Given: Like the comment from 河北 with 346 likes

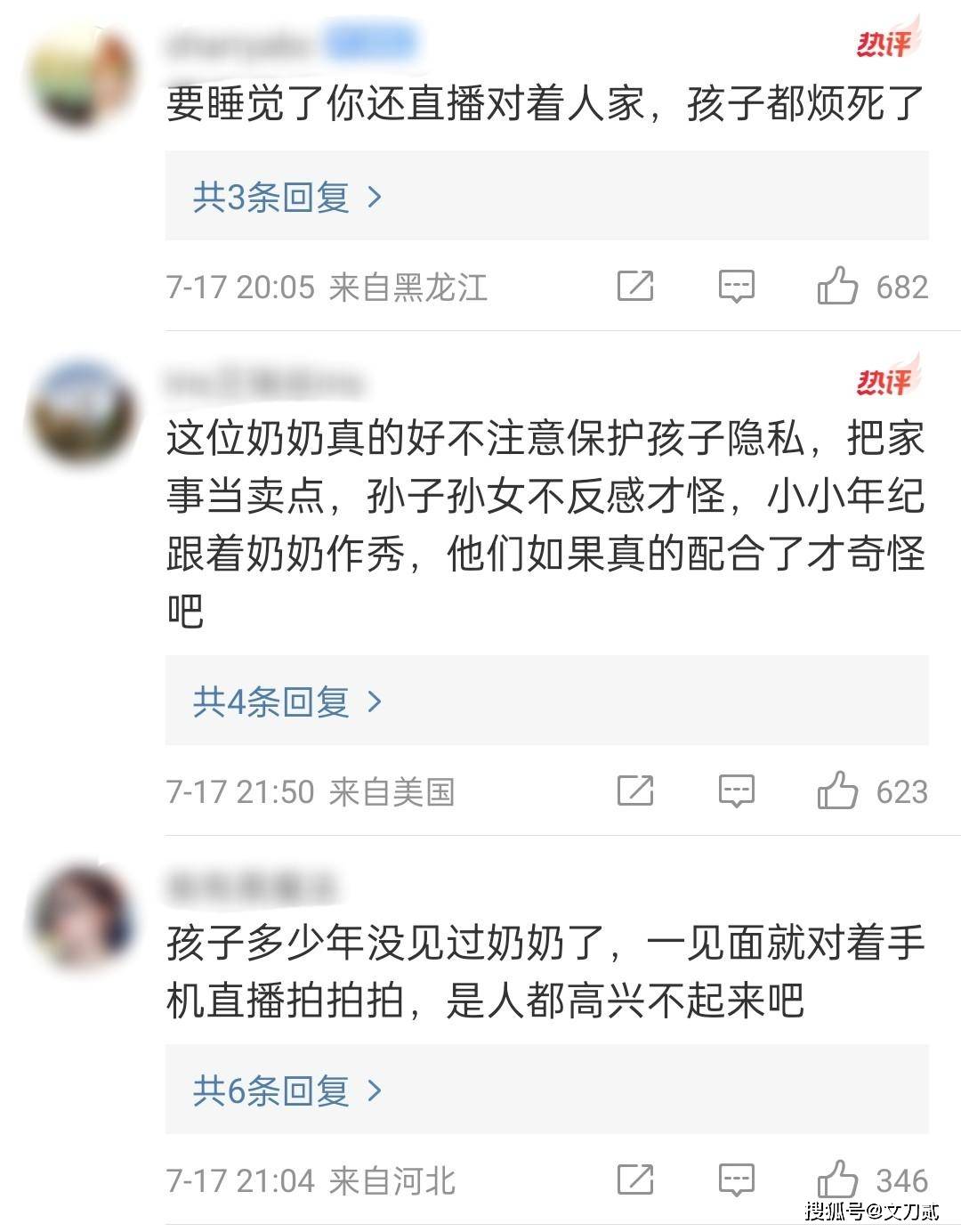Looking at the screenshot, I should pyautogui.click(x=837, y=1179).
